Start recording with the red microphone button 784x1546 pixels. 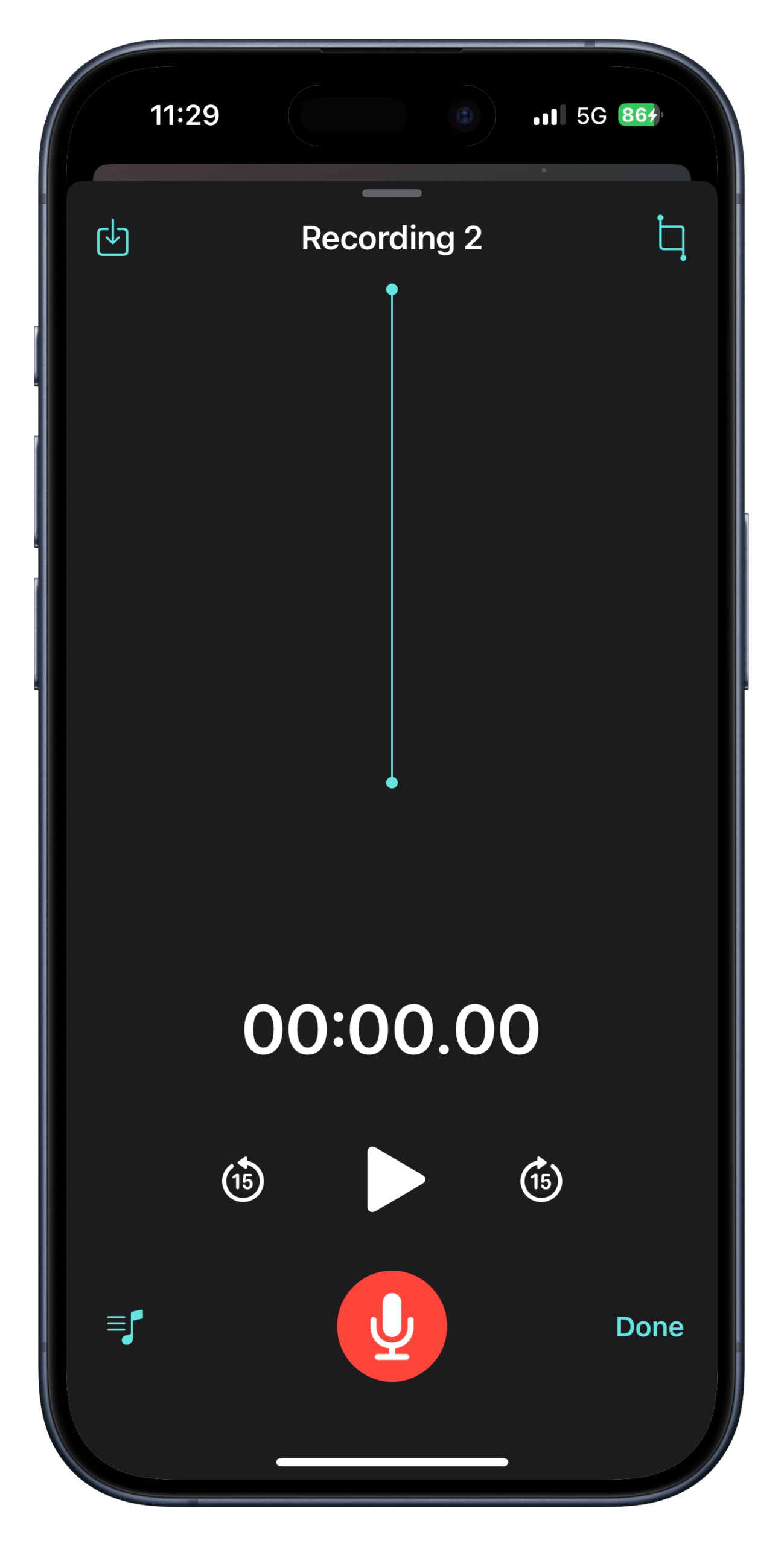click(392, 1326)
